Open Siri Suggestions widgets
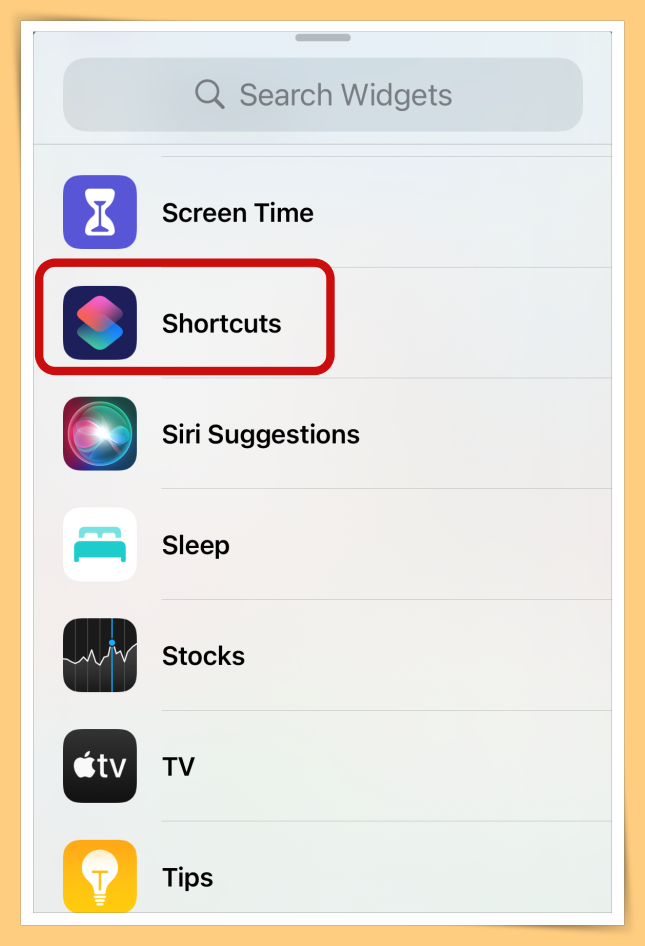645x946 pixels. [x=260, y=434]
